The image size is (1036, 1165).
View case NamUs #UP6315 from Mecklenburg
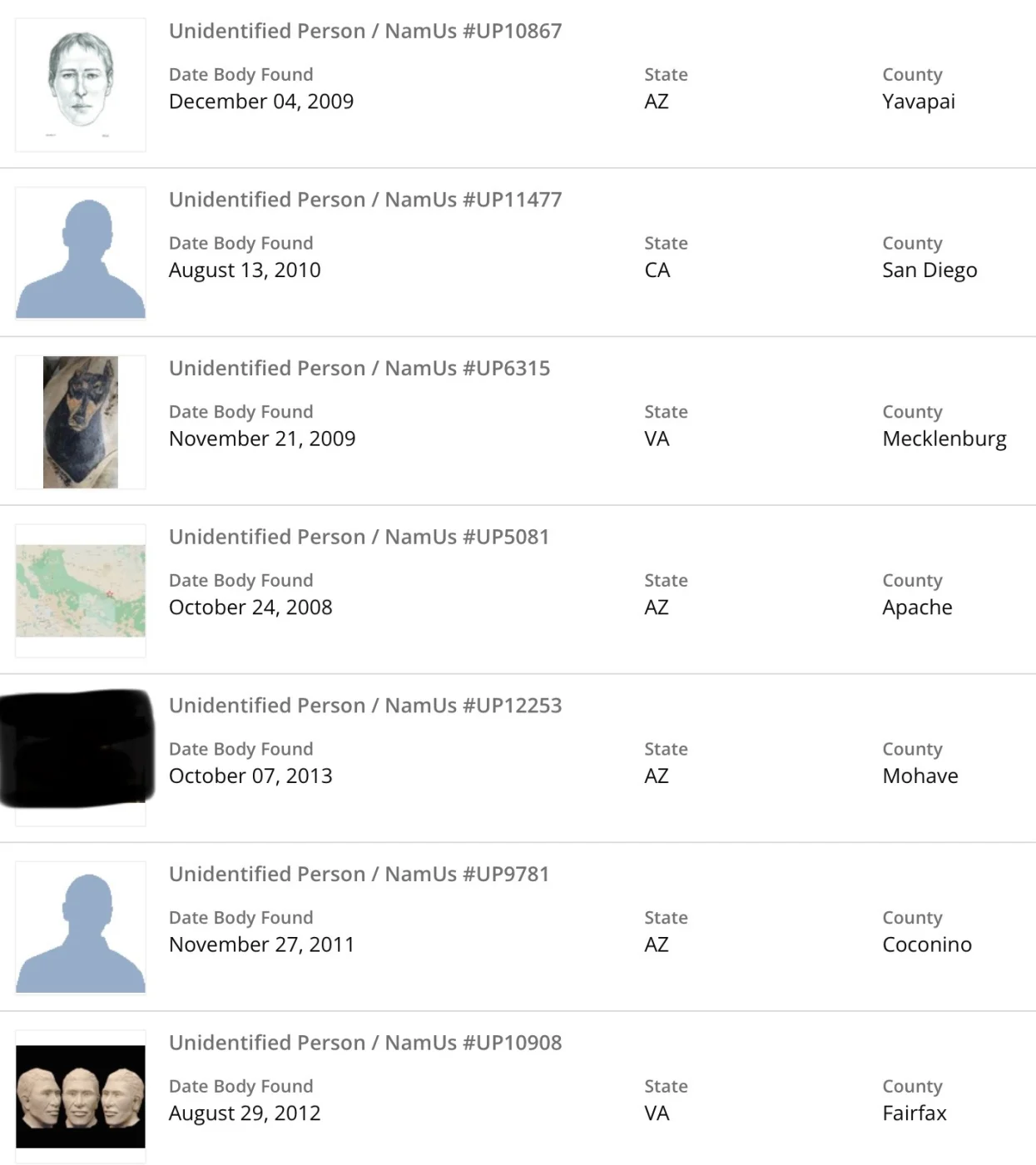359,369
